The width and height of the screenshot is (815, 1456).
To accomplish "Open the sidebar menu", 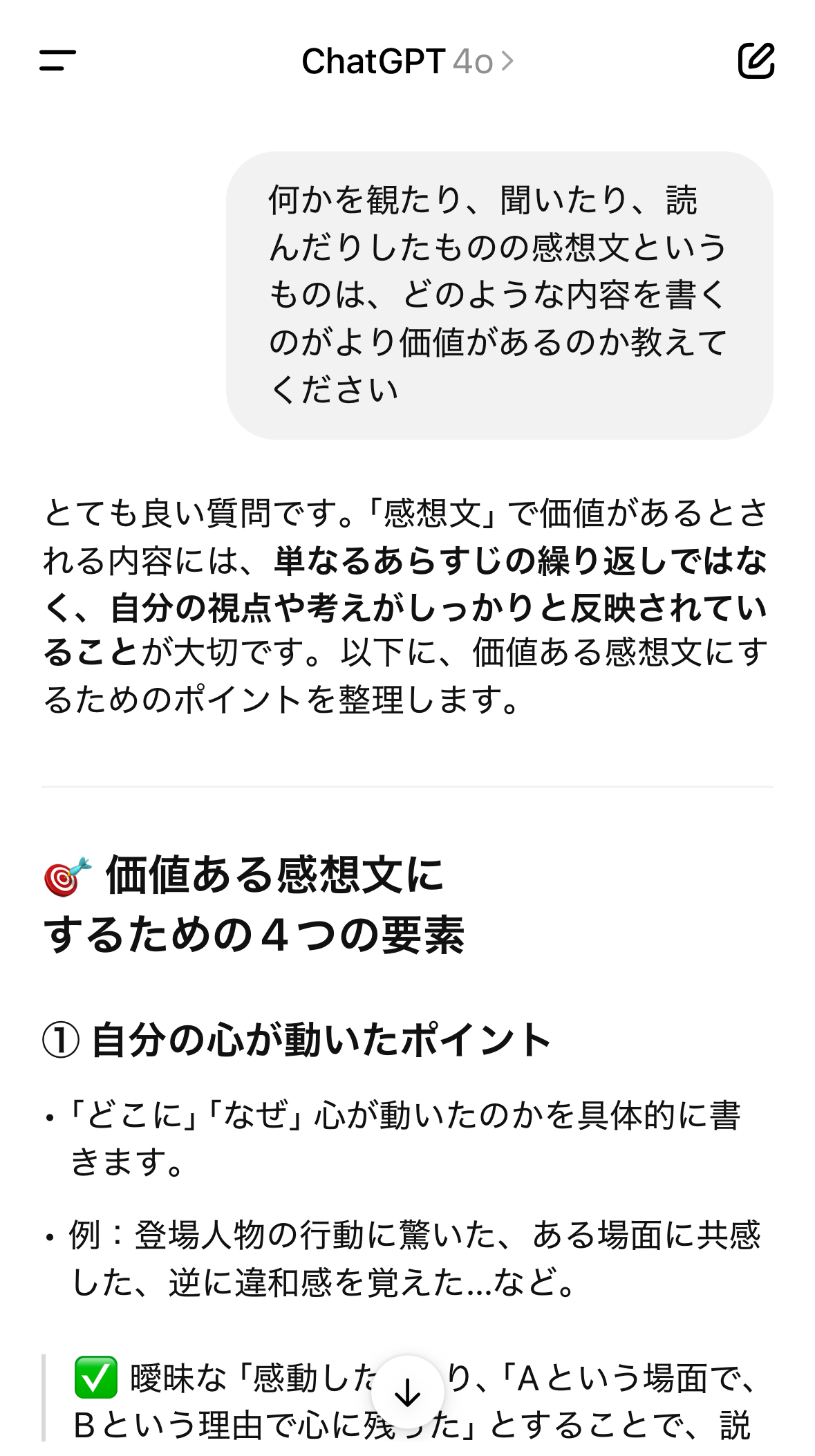I will (57, 60).
